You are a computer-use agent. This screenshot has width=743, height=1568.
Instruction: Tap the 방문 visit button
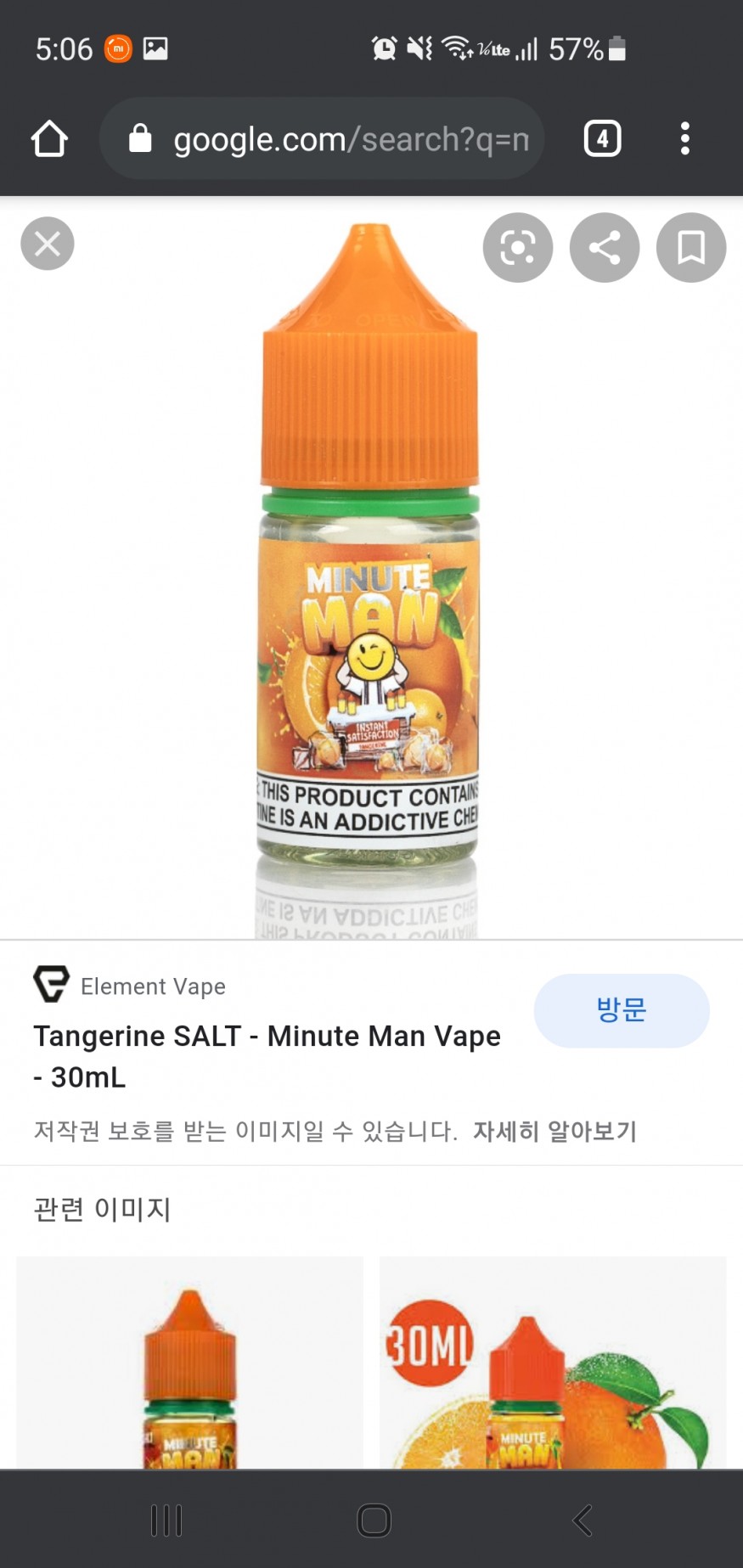(x=621, y=1010)
